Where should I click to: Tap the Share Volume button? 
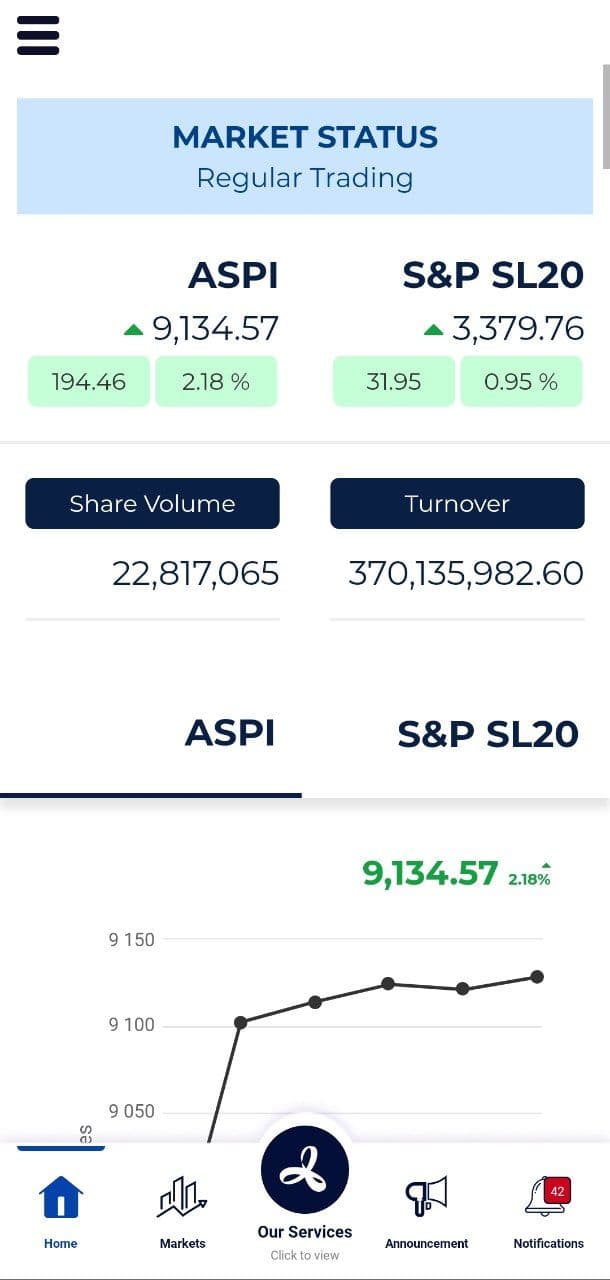(152, 503)
